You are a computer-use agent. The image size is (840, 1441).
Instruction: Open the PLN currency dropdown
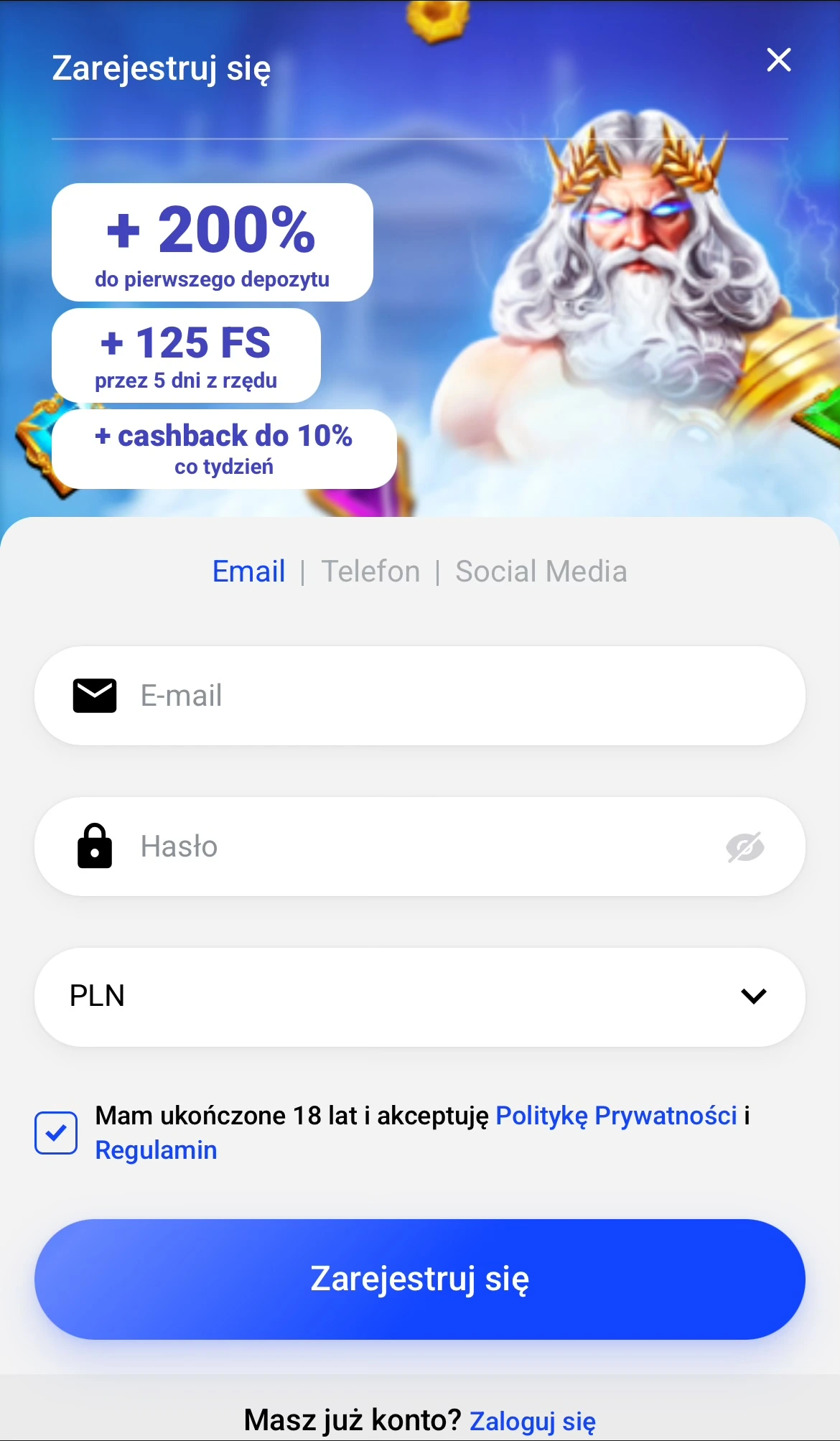(x=420, y=996)
